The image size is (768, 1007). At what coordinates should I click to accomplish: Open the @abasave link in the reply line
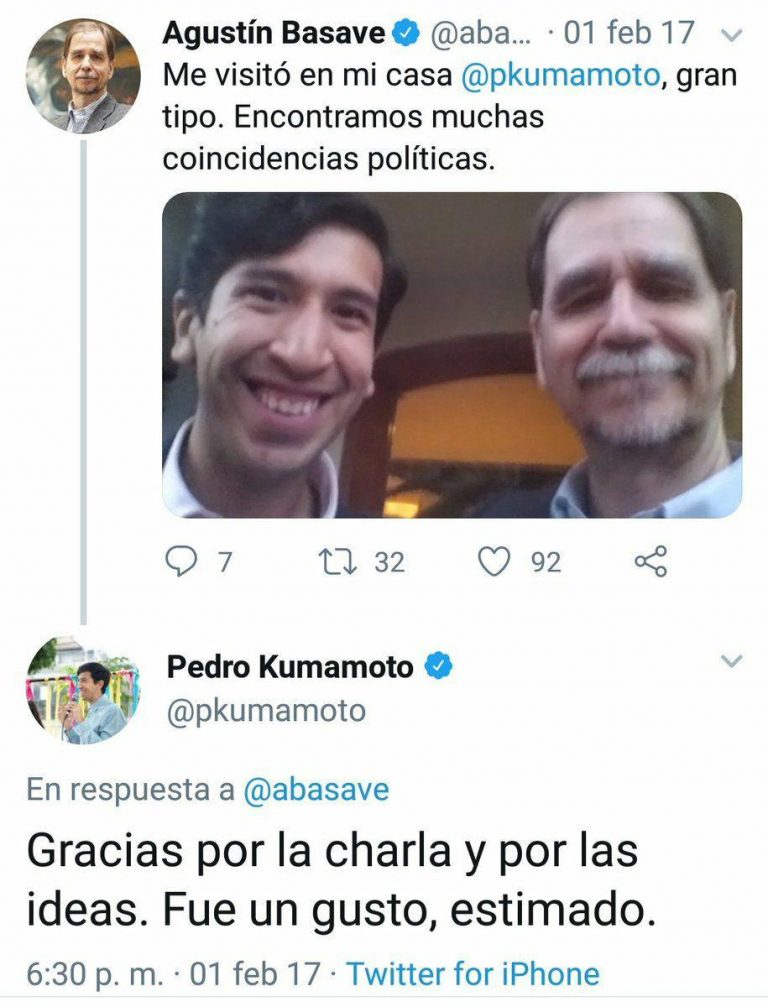pos(316,790)
